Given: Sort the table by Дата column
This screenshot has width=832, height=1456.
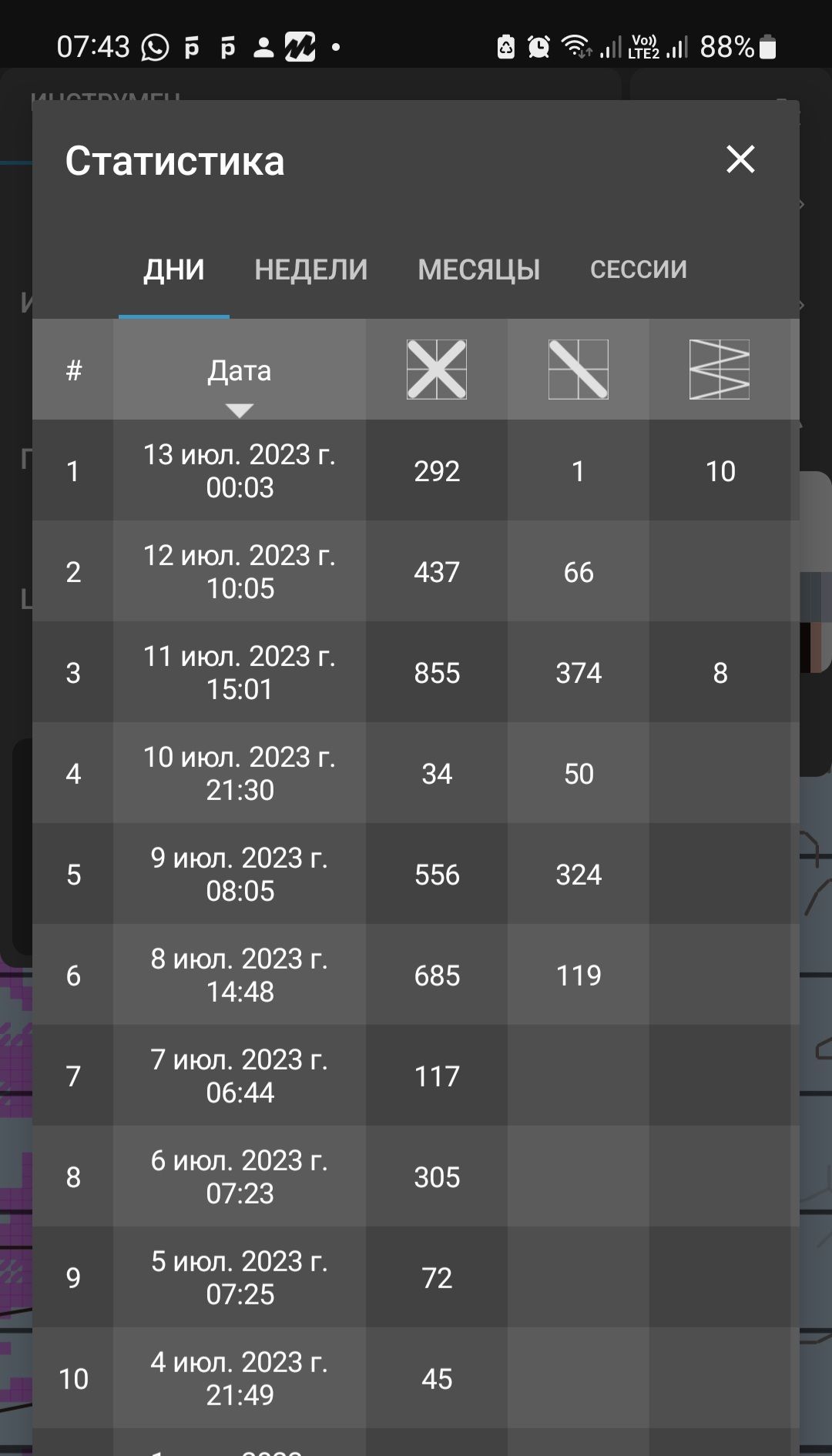Looking at the screenshot, I should 240,371.
